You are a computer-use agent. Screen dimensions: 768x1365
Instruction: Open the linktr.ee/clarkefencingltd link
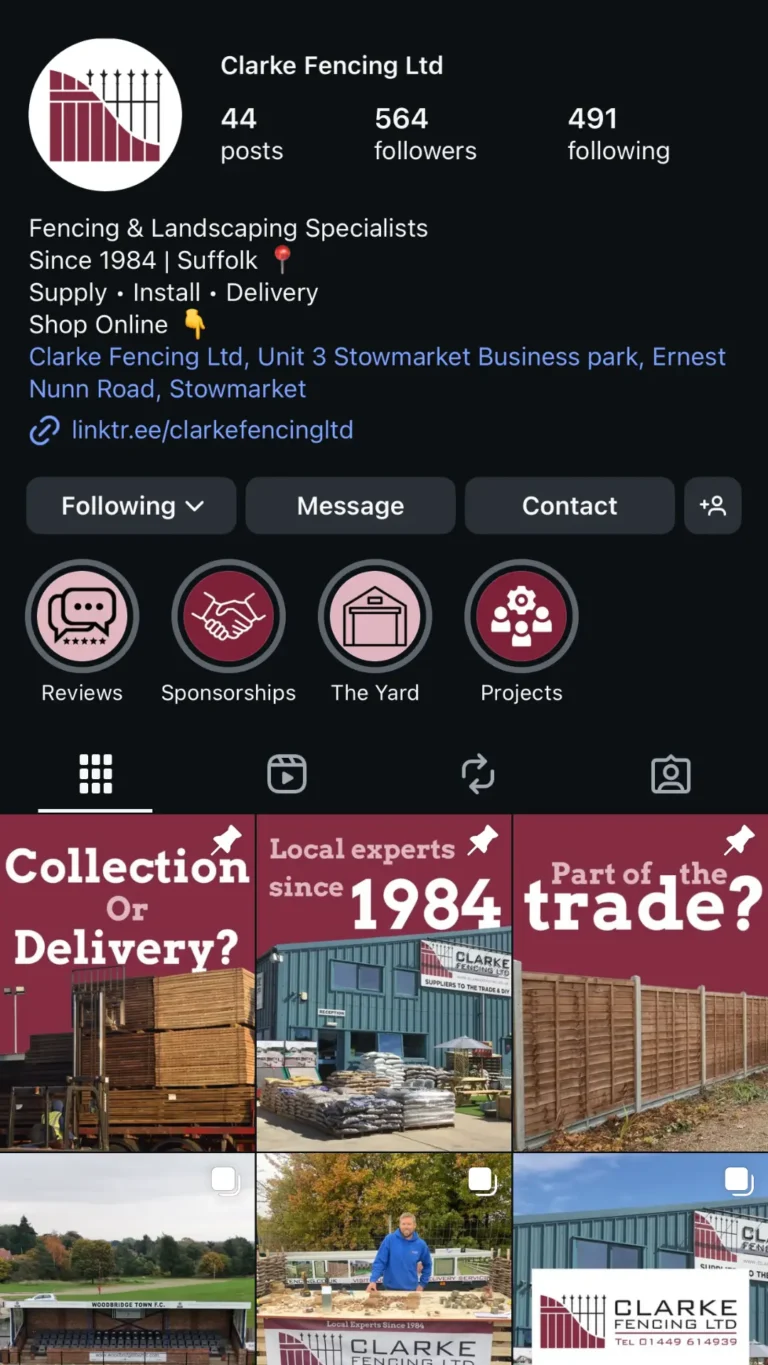(212, 431)
